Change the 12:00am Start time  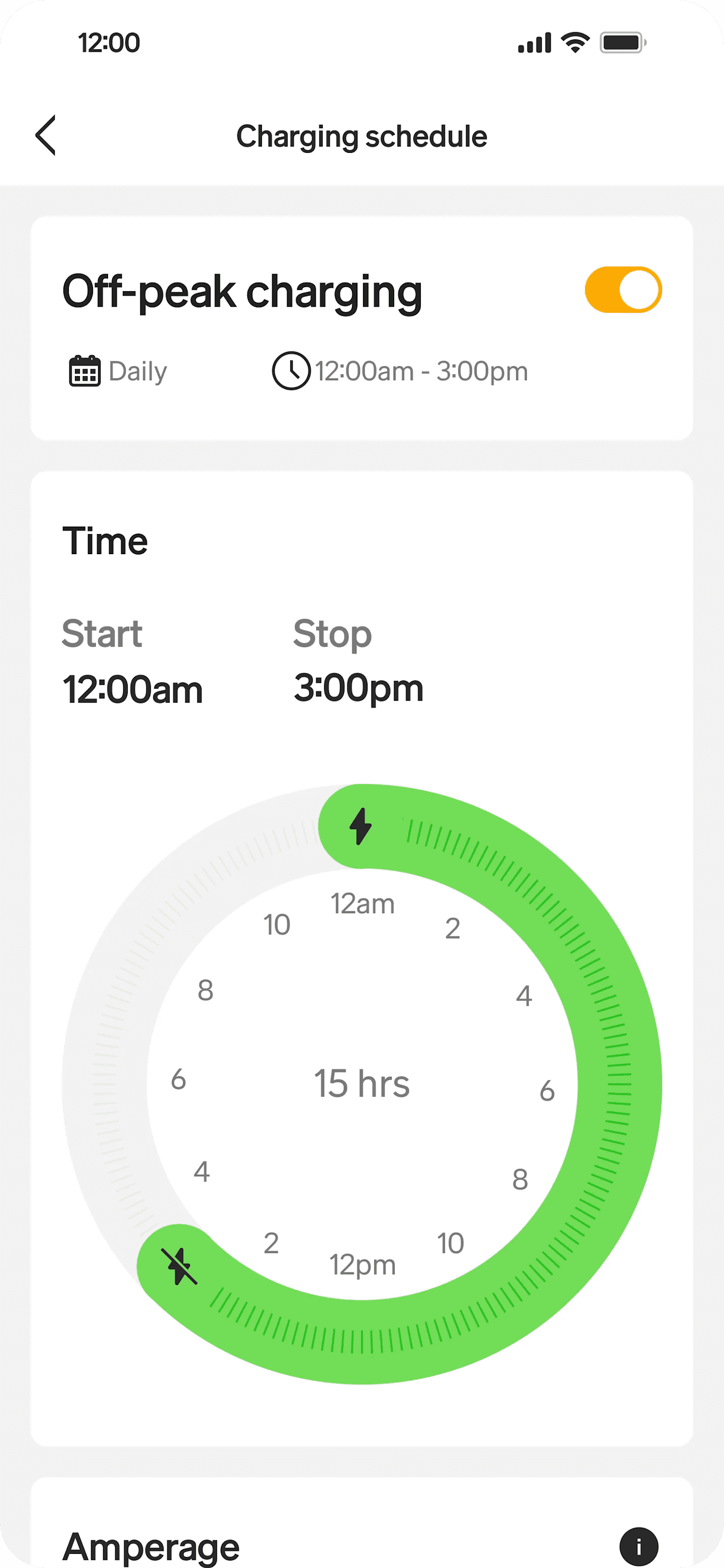click(132, 688)
